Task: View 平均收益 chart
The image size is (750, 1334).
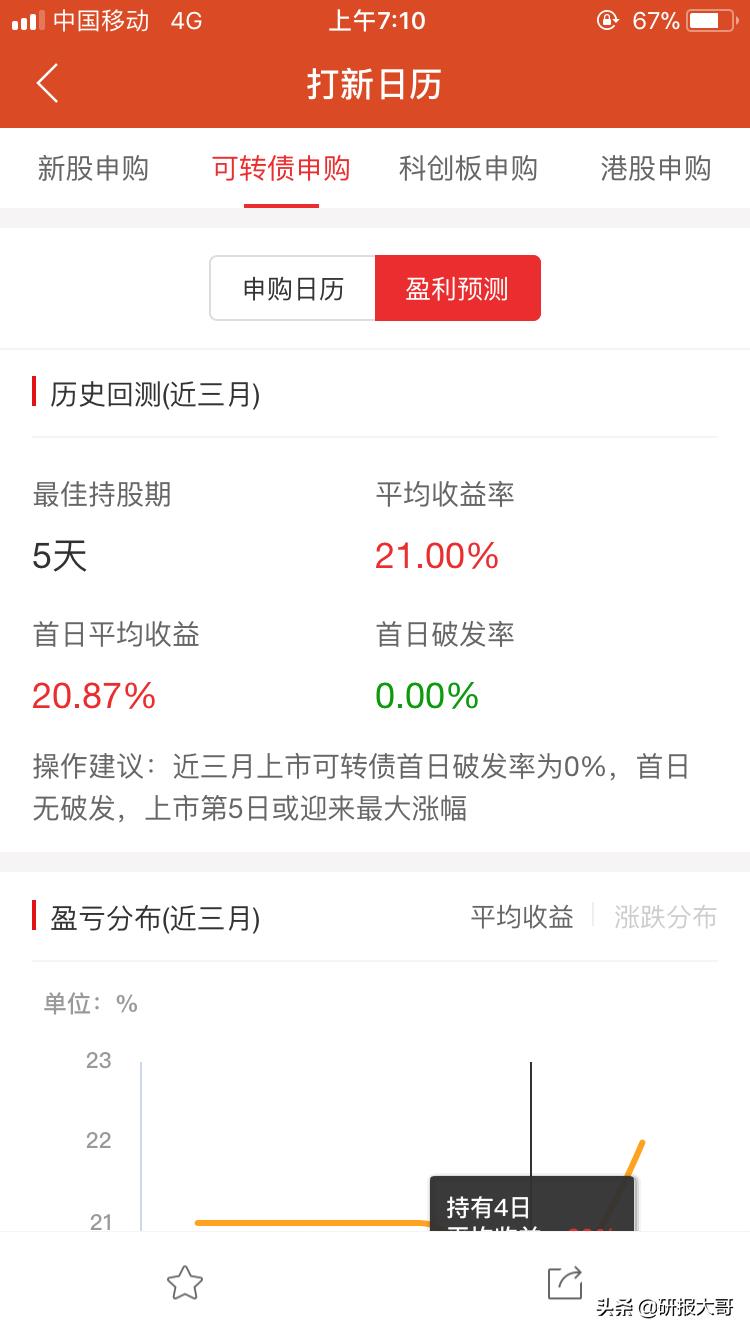Action: pos(522,917)
